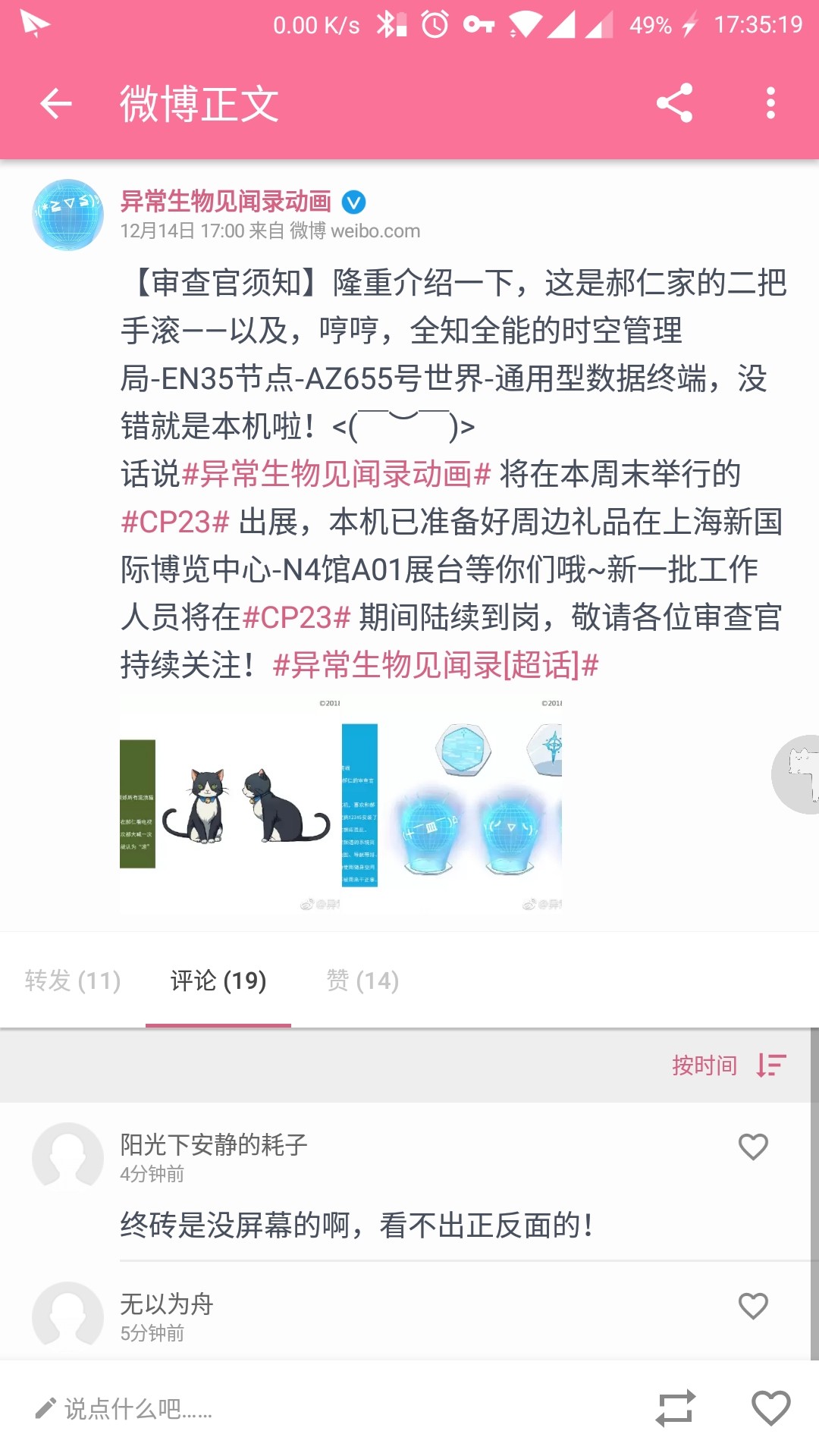Change comment sorting via 按时间
This screenshot has height=1456, width=819.
[728, 1065]
